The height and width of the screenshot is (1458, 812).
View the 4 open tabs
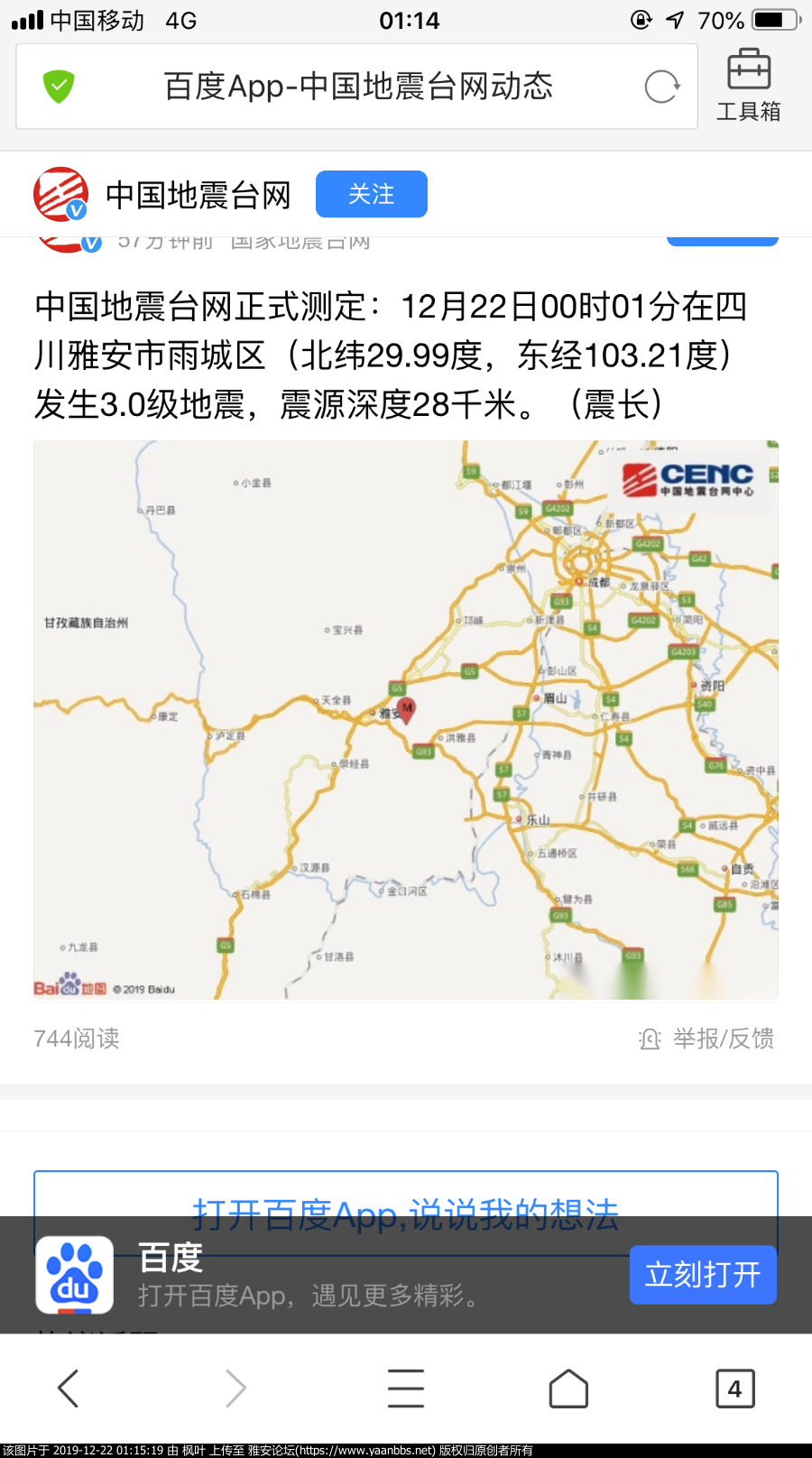pyautogui.click(x=734, y=1389)
